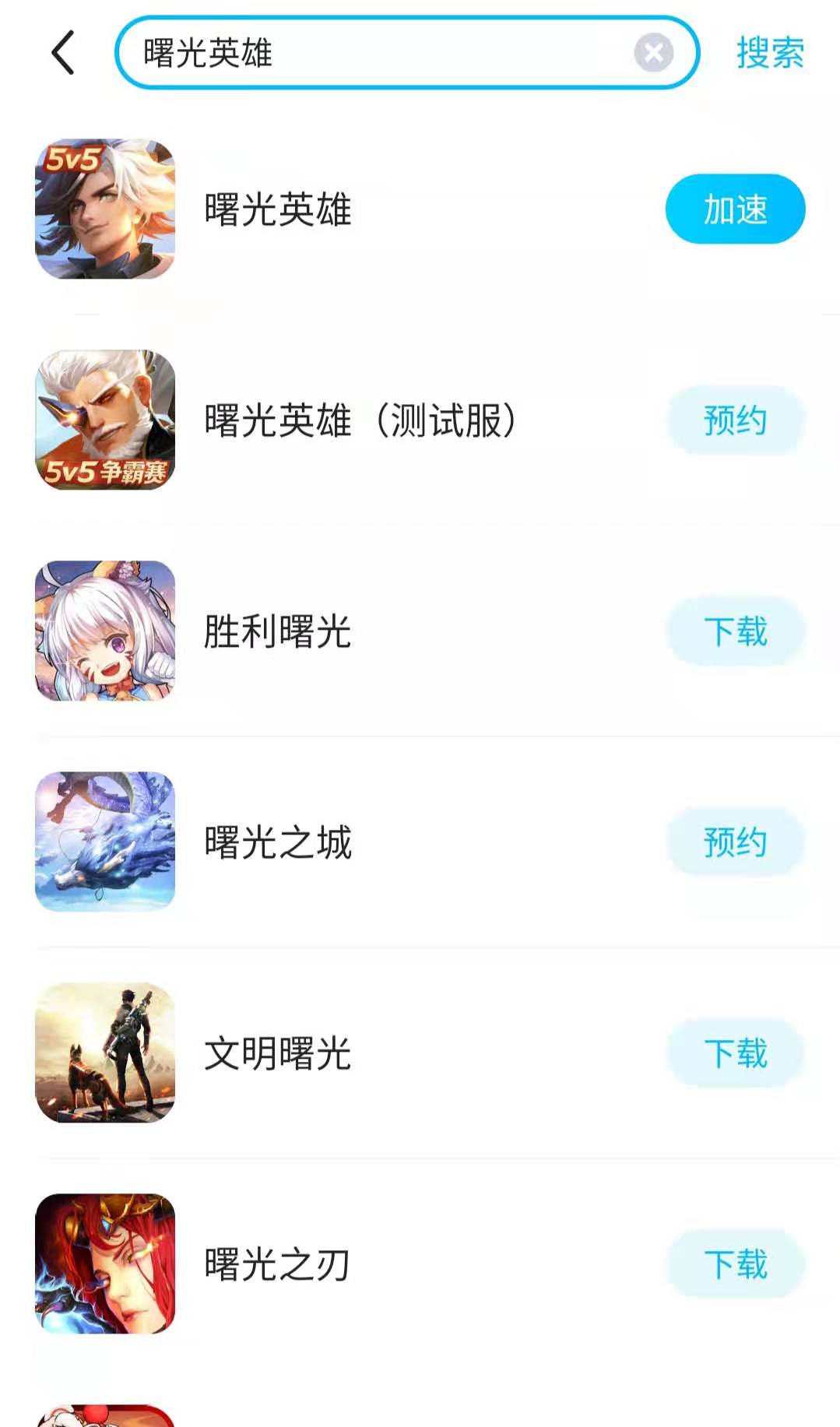
Task: View the 曙光之城 result
Action: (277, 842)
